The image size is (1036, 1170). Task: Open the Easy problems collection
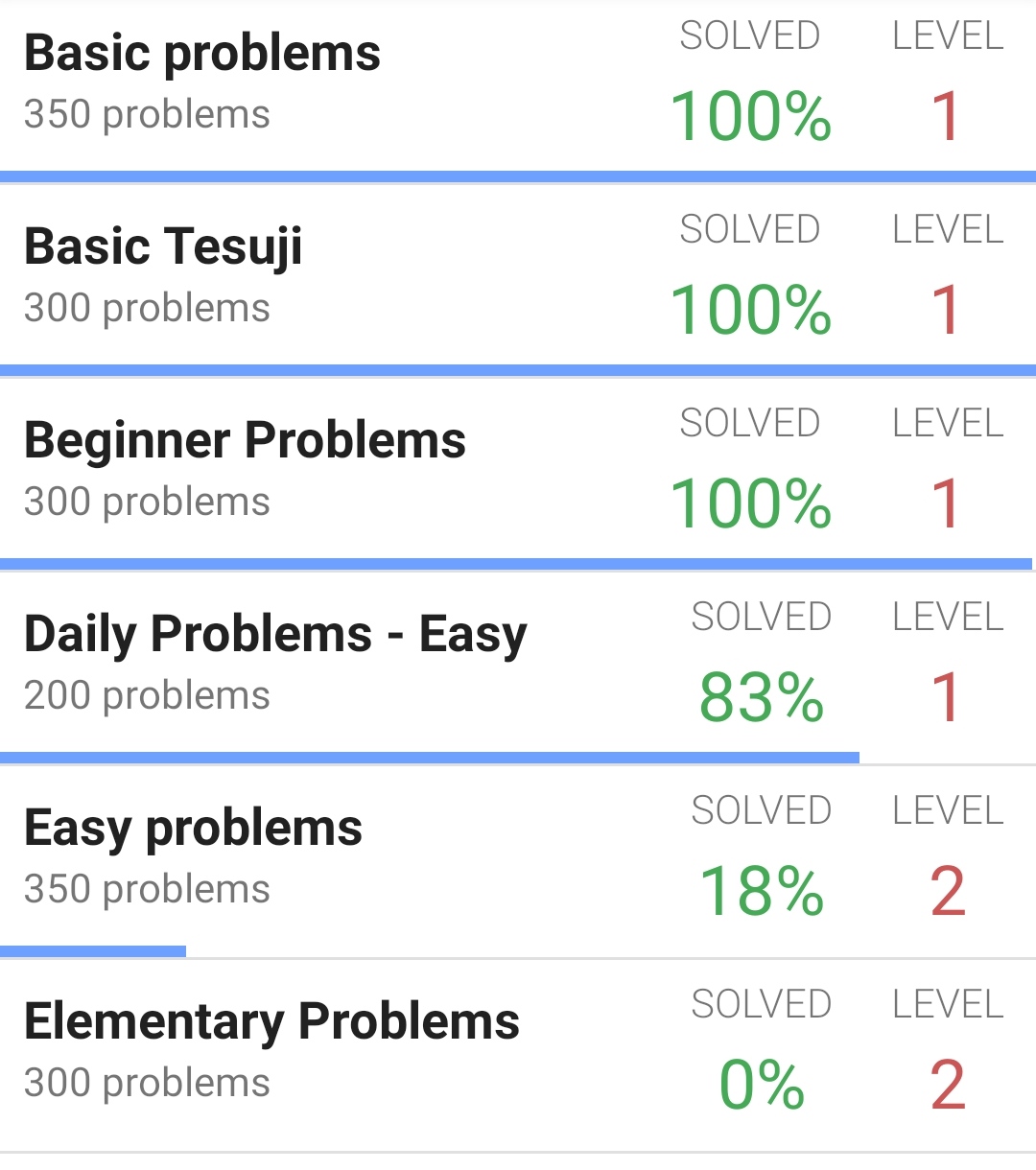pos(193,829)
